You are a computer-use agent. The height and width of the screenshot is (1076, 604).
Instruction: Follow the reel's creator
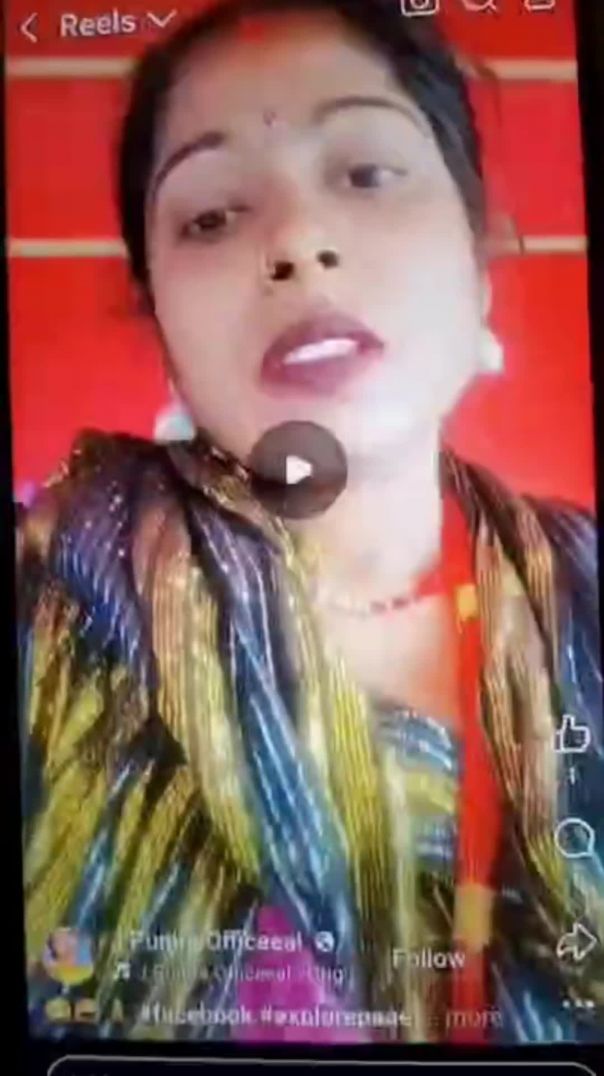pos(429,958)
